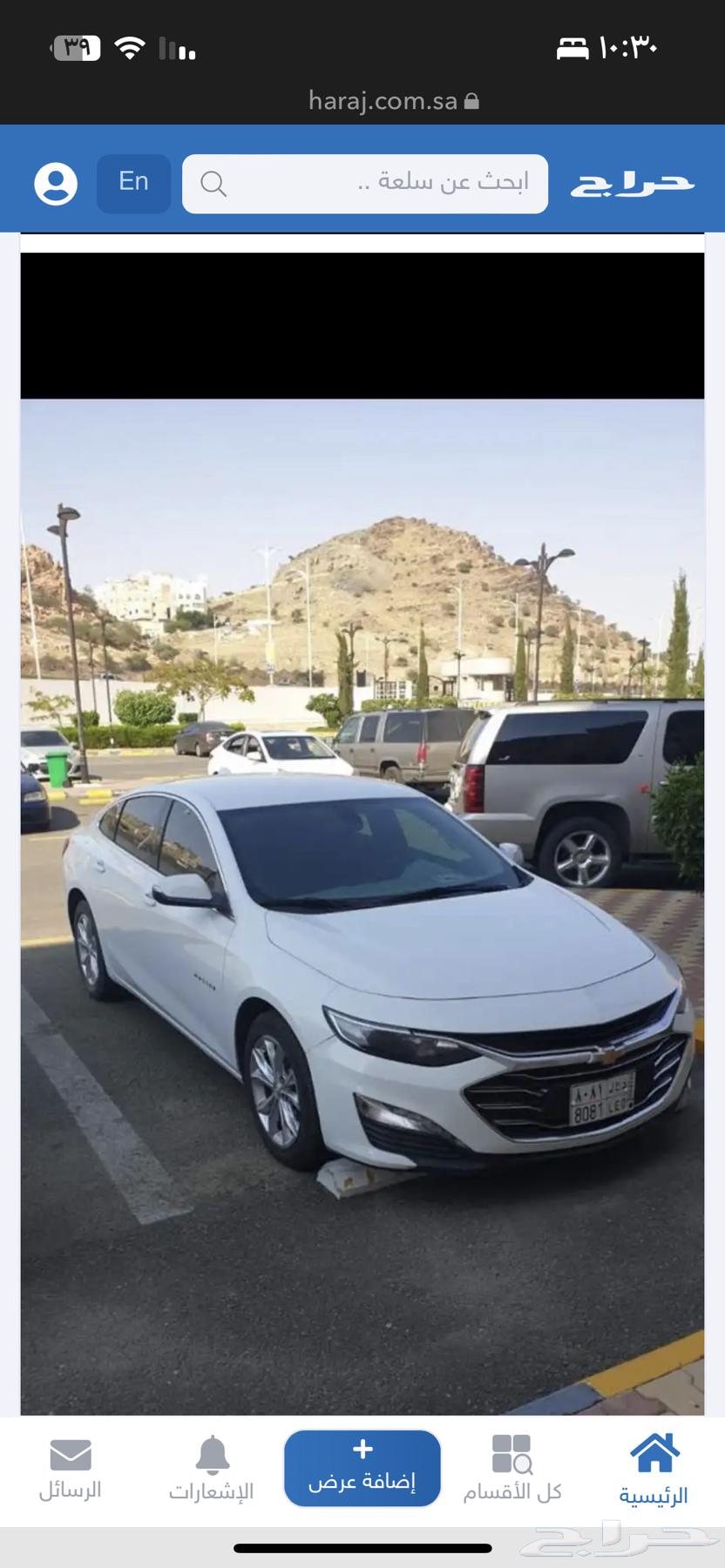Switch language with the En button
The width and height of the screenshot is (725, 1568).
(x=133, y=183)
